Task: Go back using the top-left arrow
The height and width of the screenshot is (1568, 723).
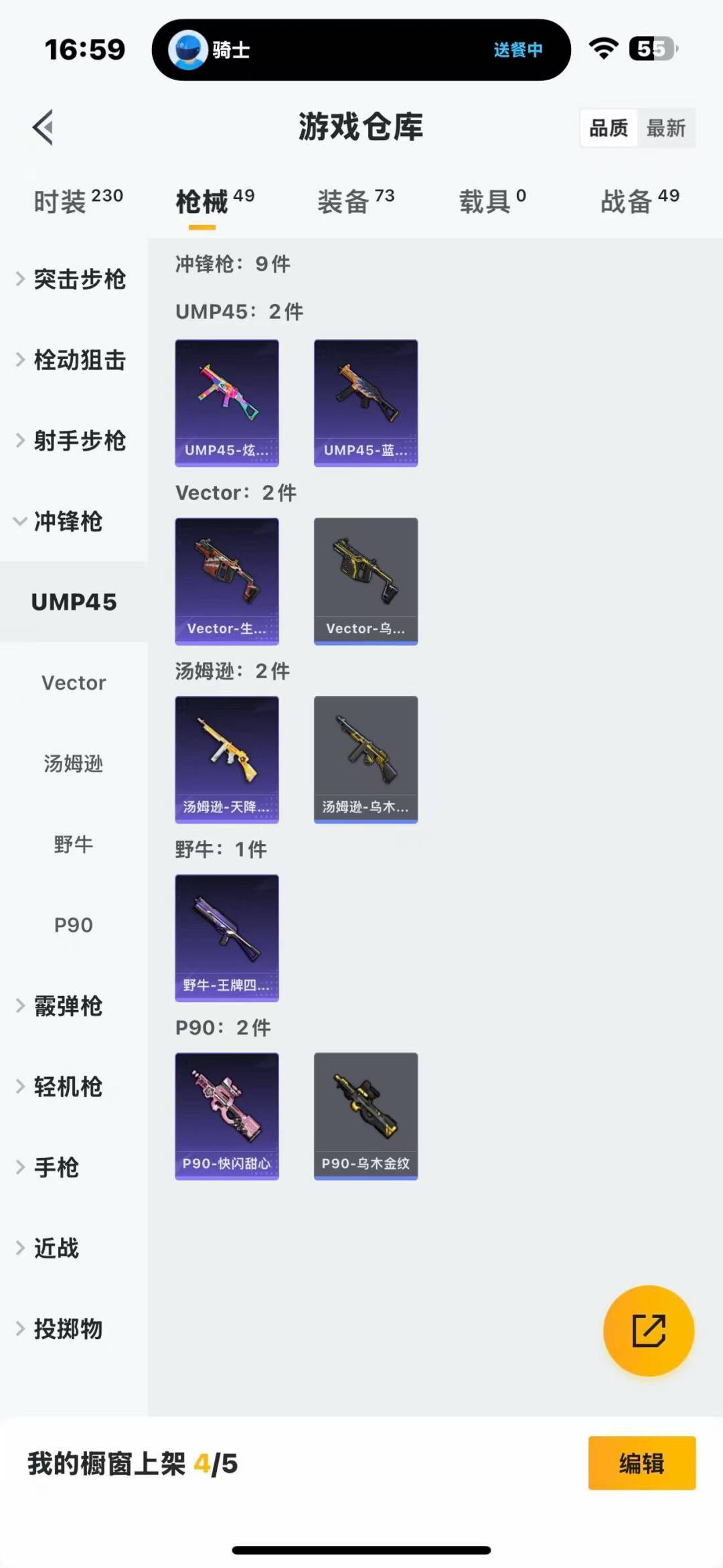Action: click(x=43, y=127)
